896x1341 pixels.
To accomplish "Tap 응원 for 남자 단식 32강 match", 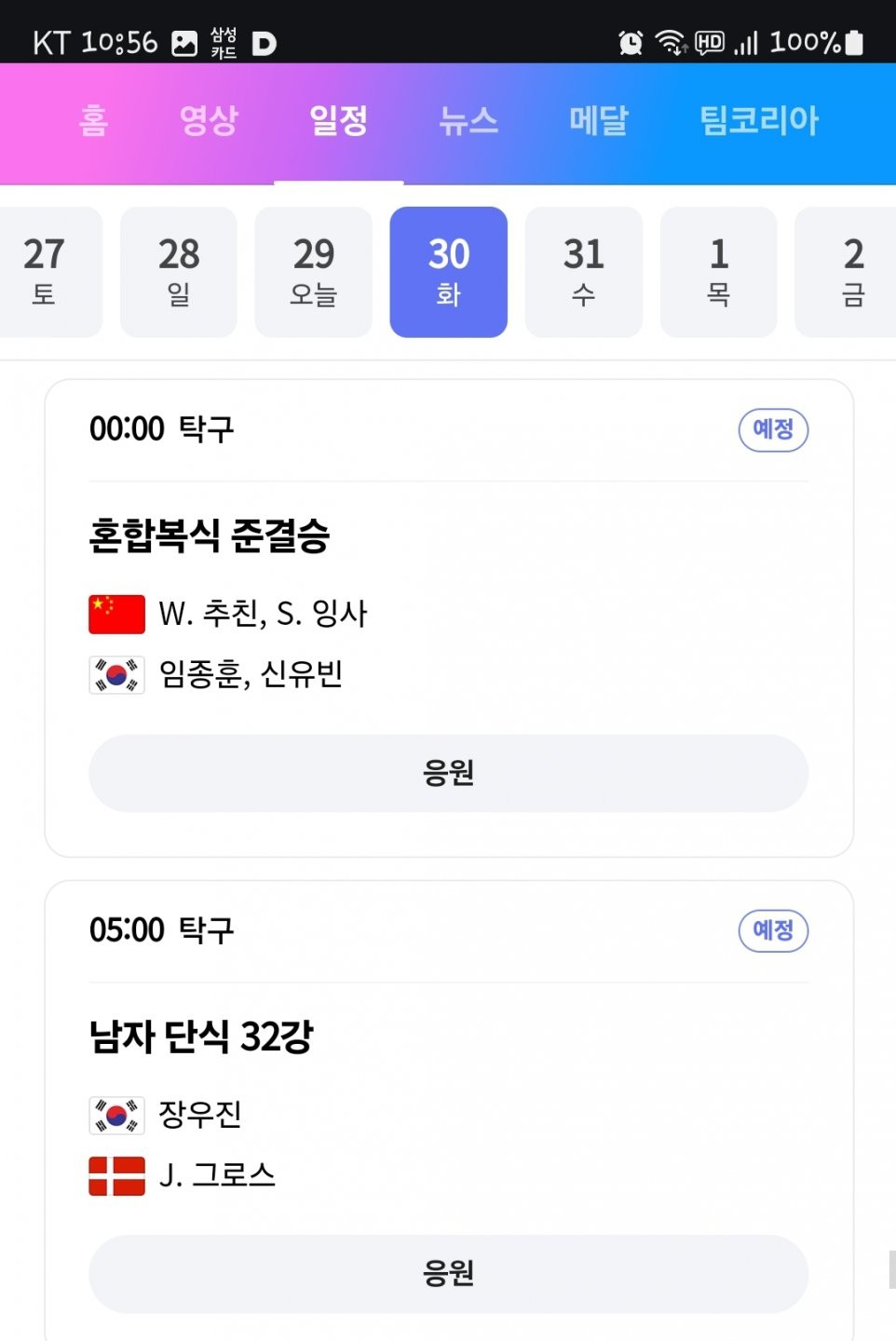I will click(x=448, y=1273).
